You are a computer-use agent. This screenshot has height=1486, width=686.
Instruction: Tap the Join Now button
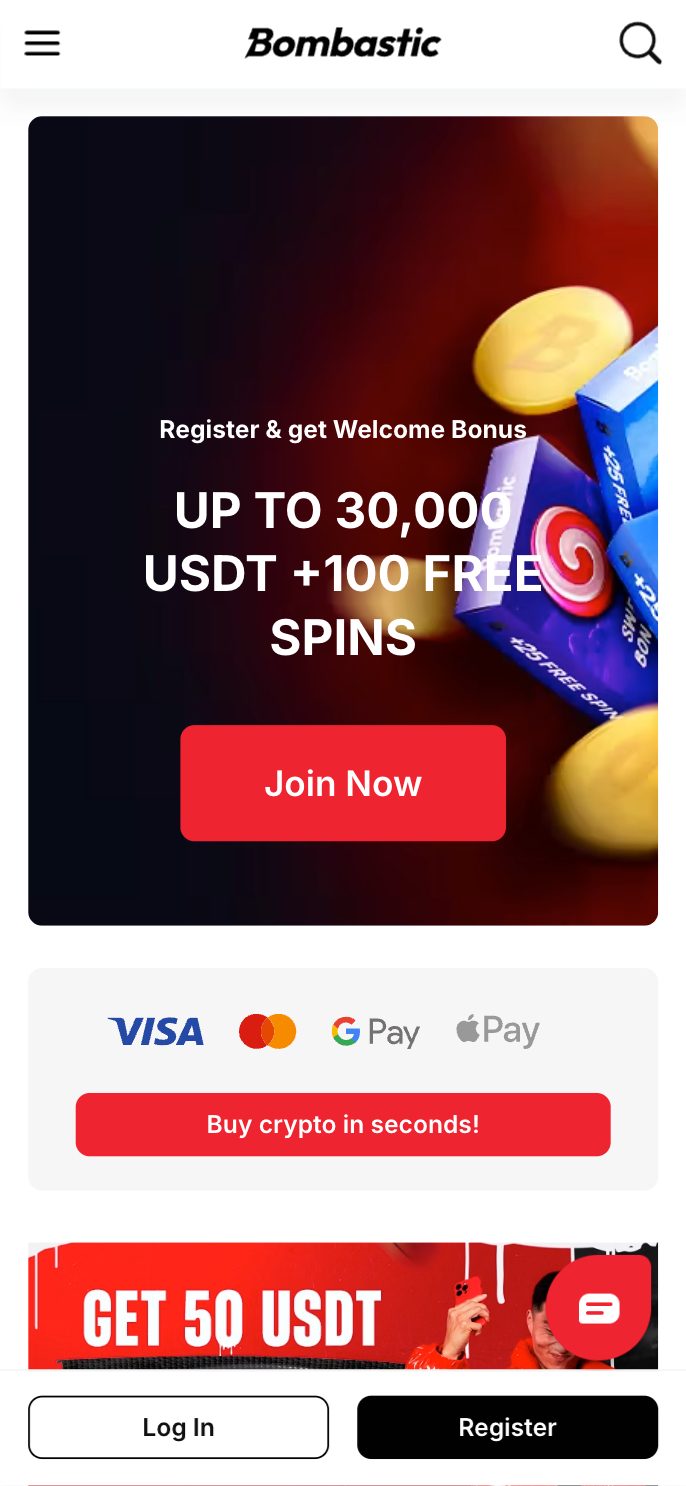(x=342, y=783)
